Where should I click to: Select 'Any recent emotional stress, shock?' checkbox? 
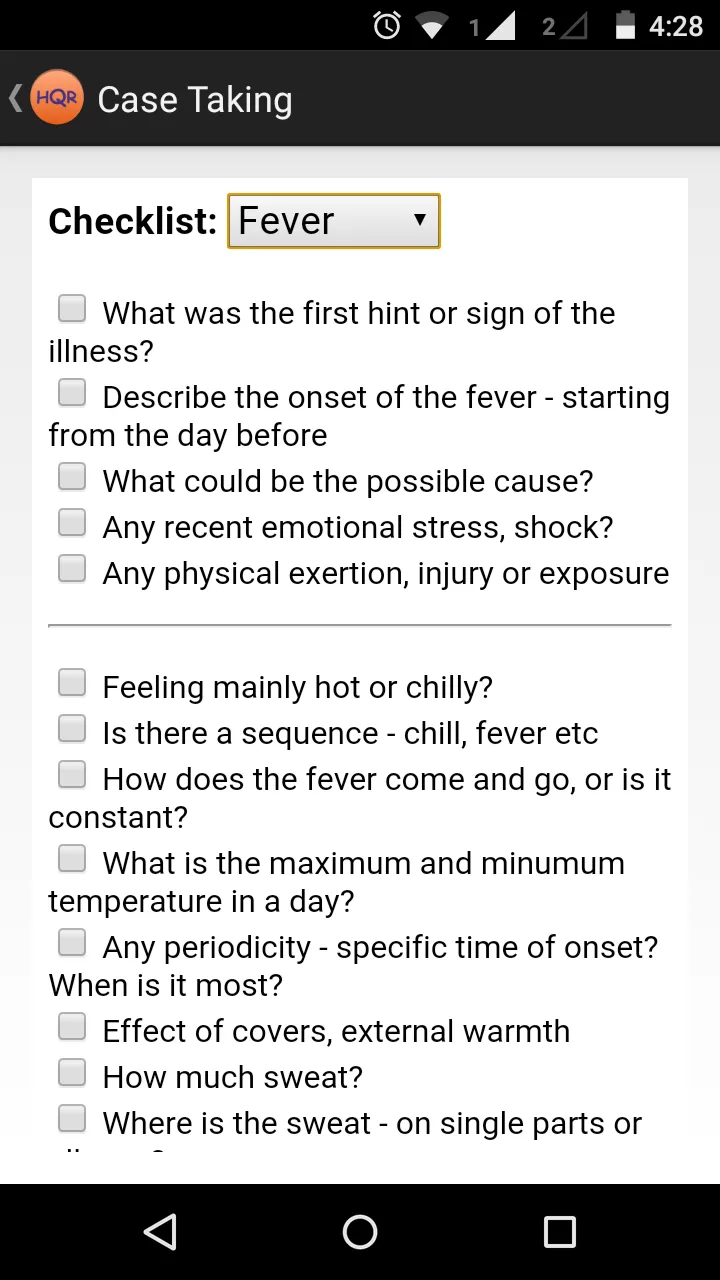(x=72, y=522)
